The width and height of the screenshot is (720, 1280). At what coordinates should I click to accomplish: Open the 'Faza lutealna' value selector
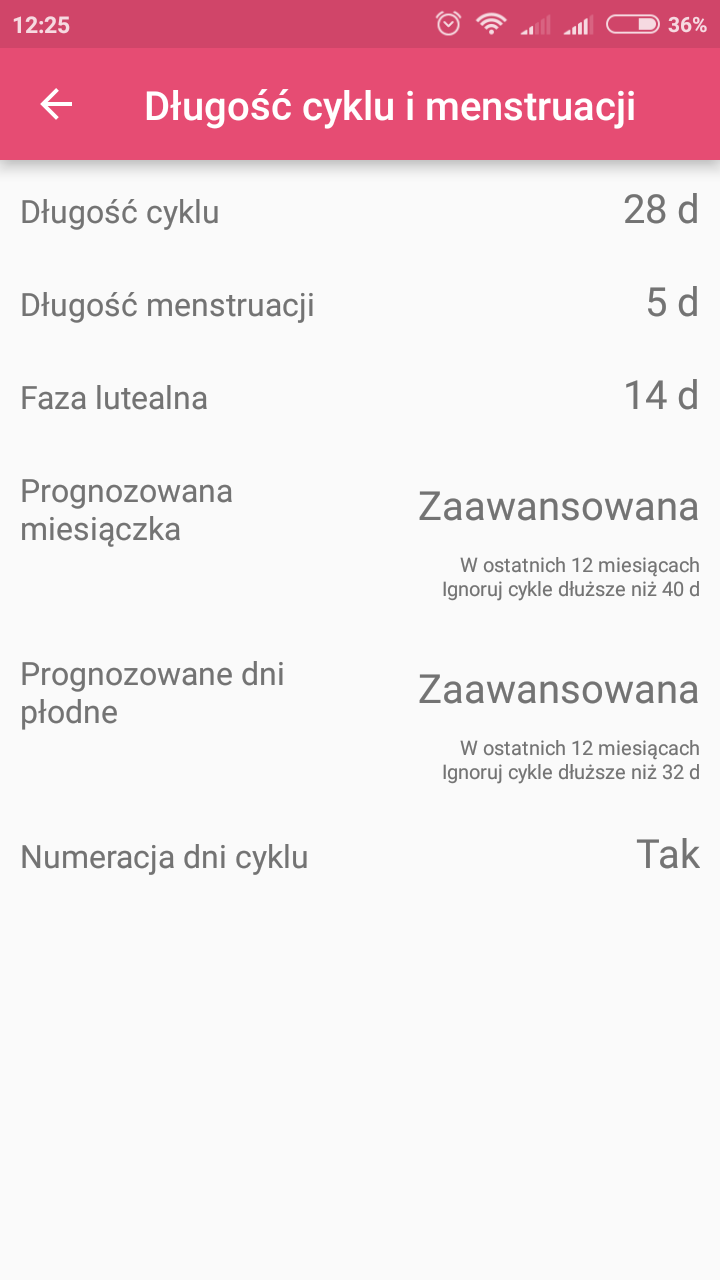(360, 396)
